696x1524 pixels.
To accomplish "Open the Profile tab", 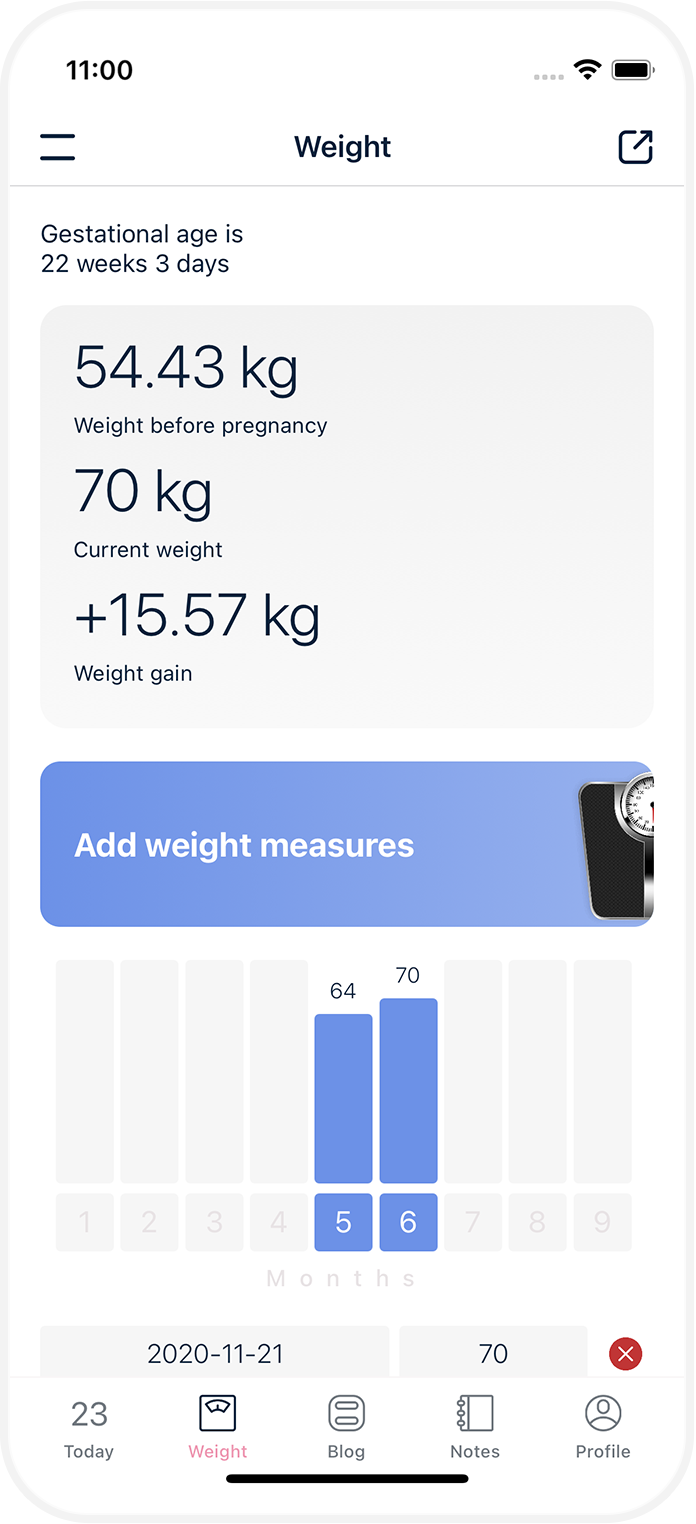I will pyautogui.click(x=603, y=1428).
